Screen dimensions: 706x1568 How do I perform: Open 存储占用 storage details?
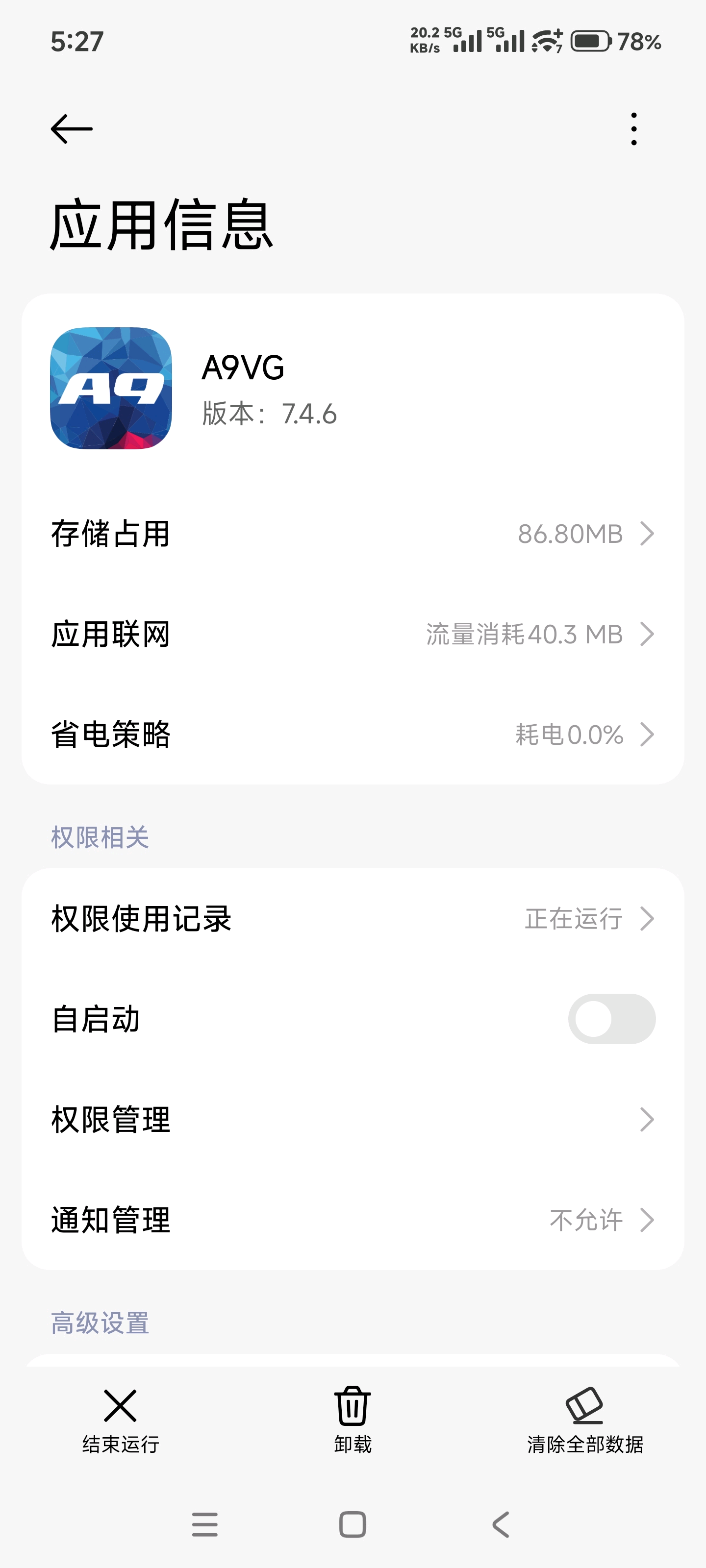tap(353, 534)
